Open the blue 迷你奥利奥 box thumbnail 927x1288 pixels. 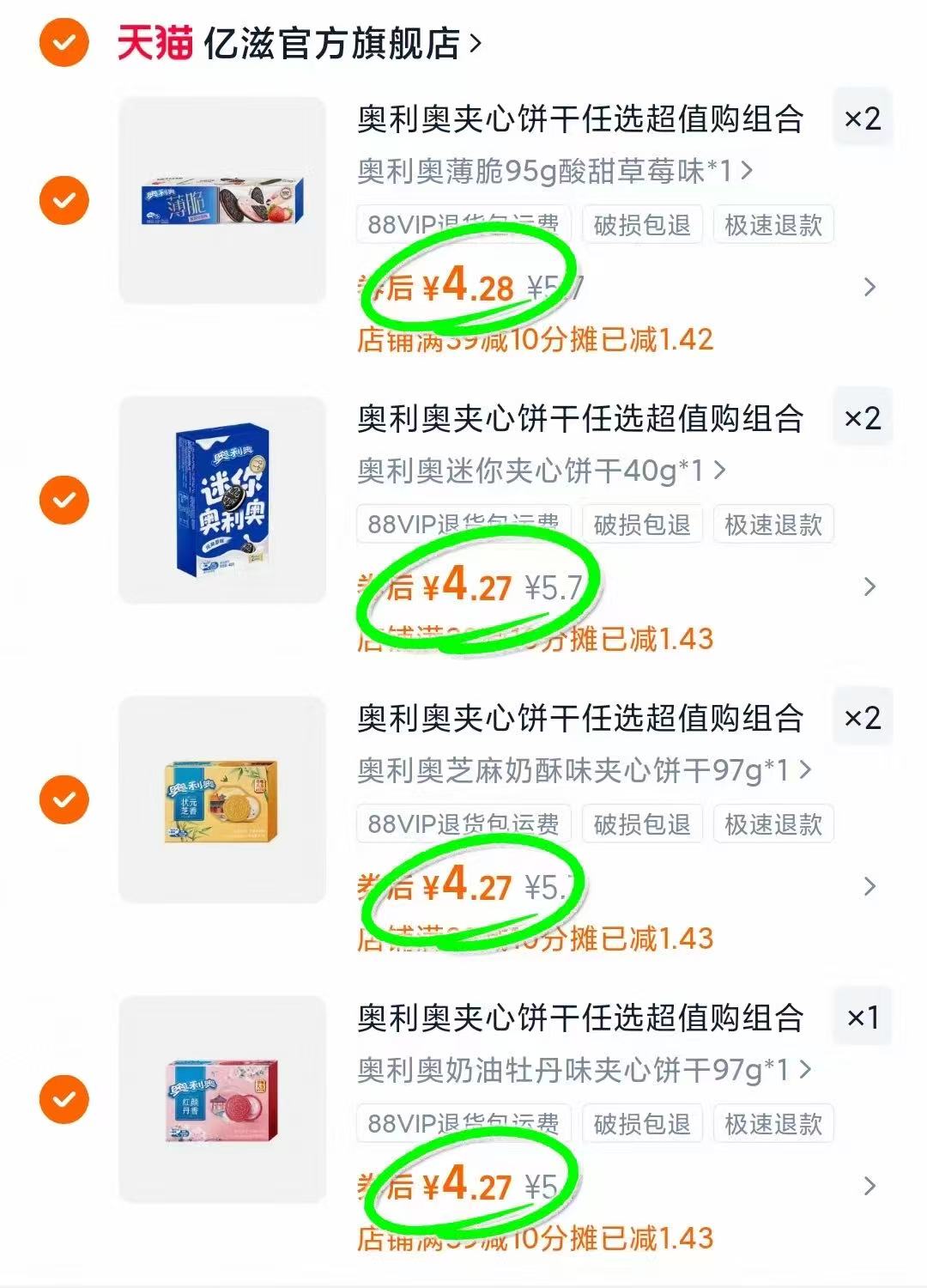click(x=221, y=501)
